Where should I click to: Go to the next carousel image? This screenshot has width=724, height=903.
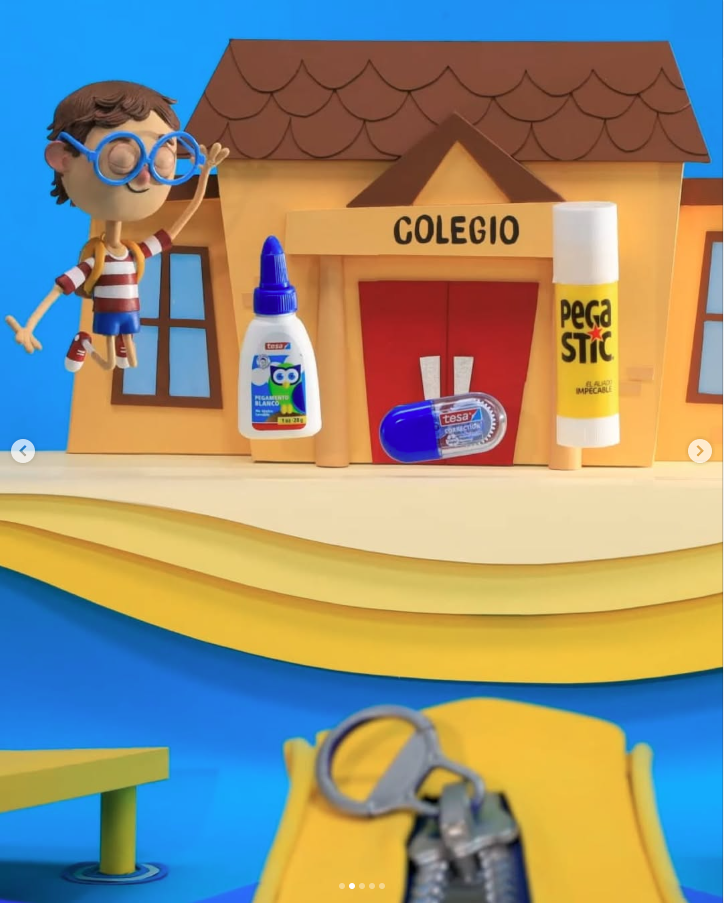tap(700, 451)
